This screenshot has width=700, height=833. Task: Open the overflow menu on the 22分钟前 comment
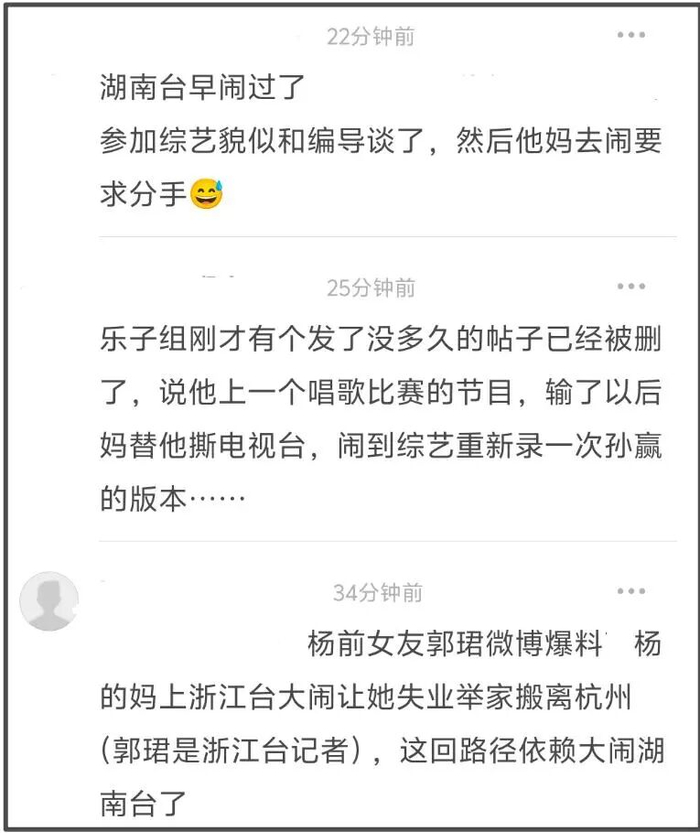[x=630, y=36]
